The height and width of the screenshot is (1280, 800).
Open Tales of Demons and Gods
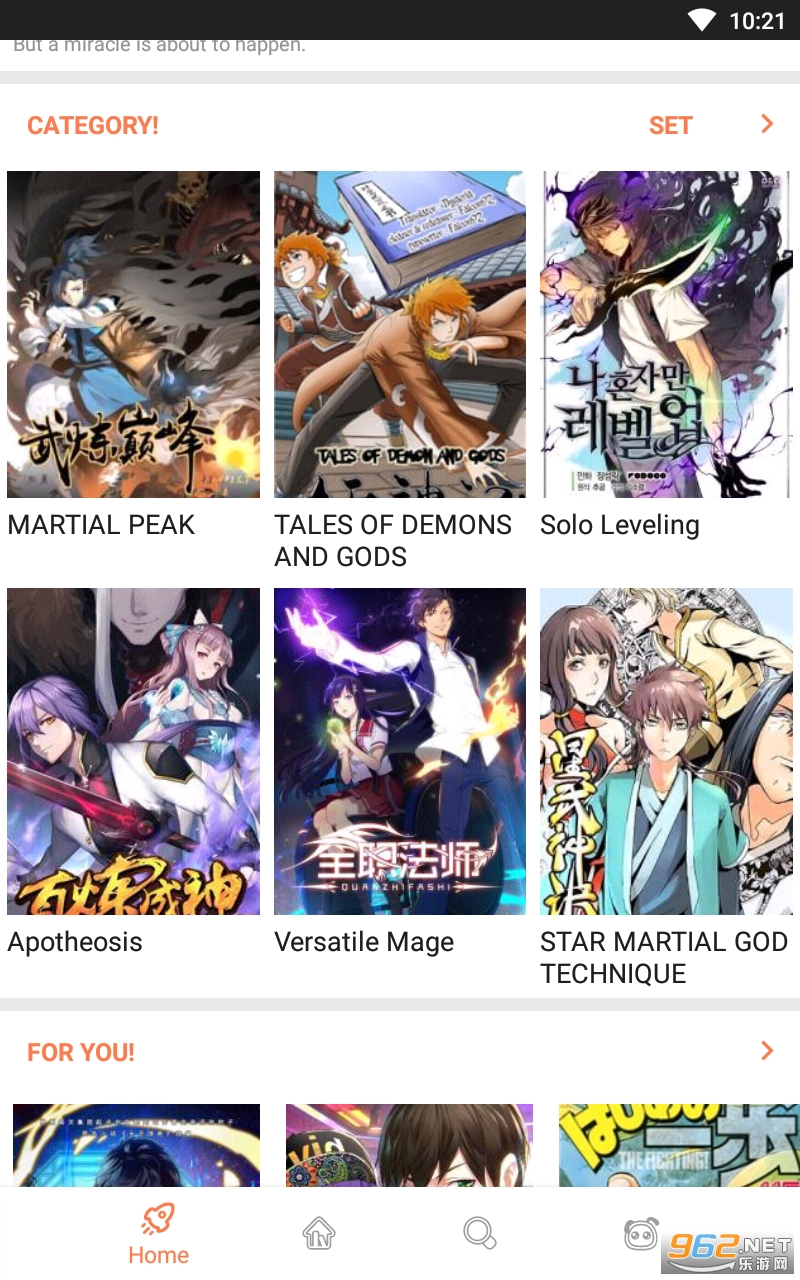click(x=400, y=334)
